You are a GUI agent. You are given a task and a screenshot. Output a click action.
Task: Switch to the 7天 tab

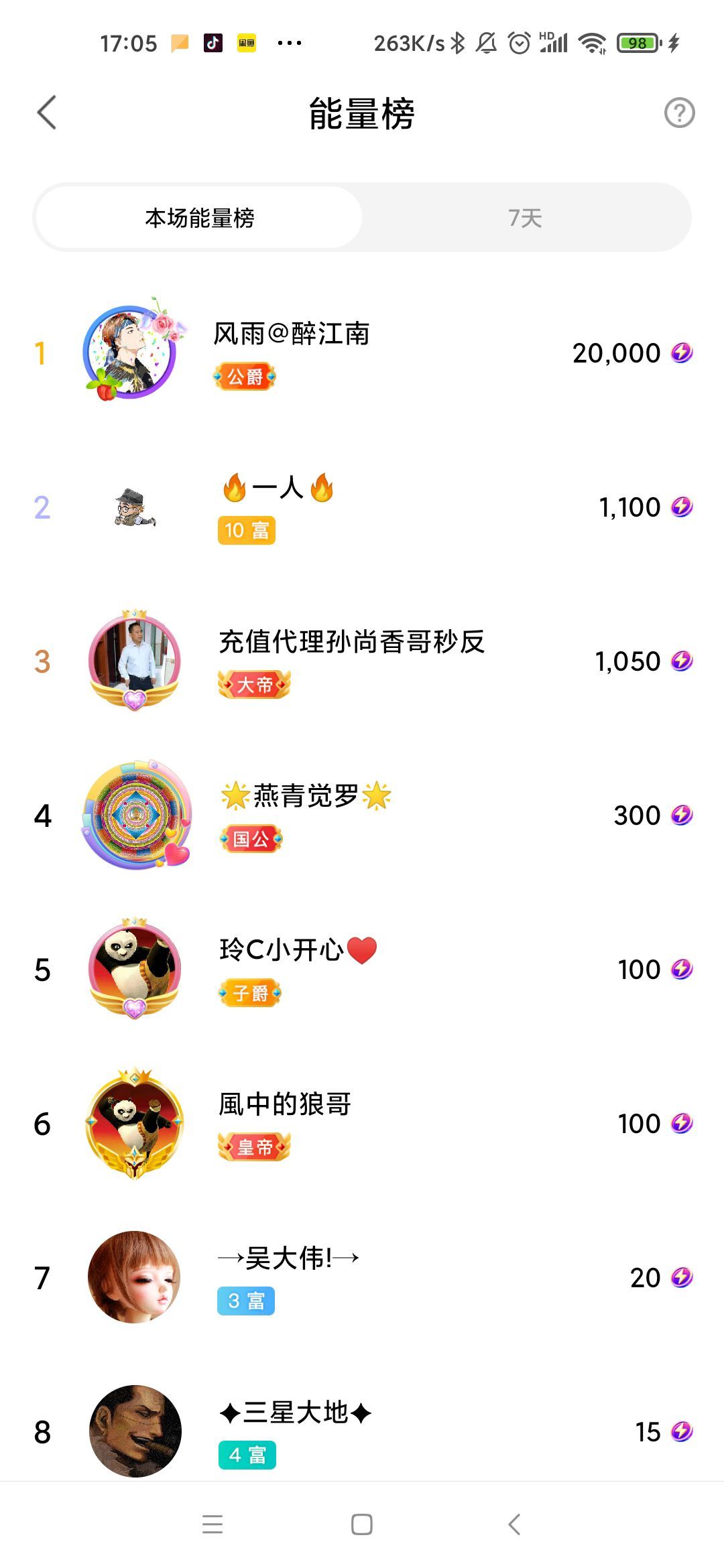(x=526, y=217)
